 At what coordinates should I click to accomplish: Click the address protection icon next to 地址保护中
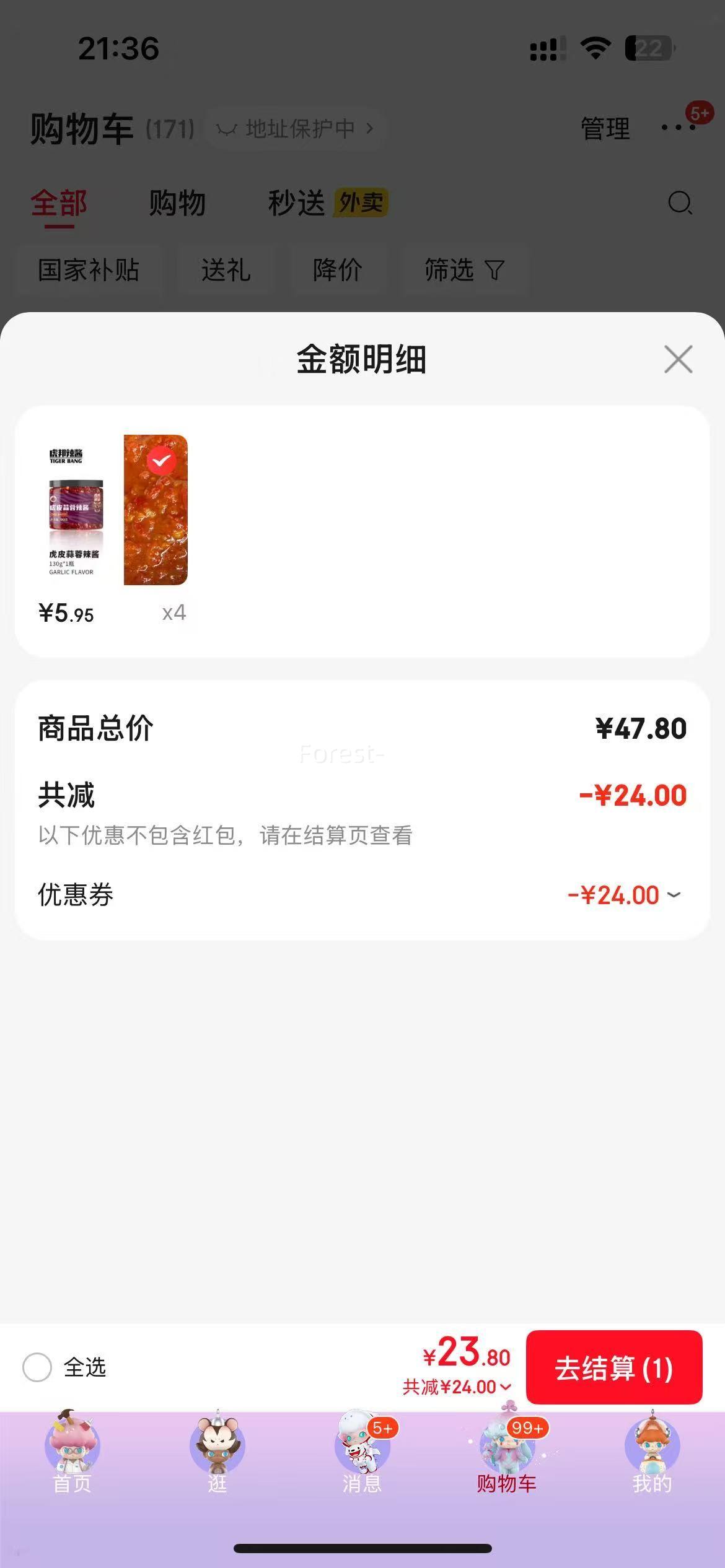227,128
